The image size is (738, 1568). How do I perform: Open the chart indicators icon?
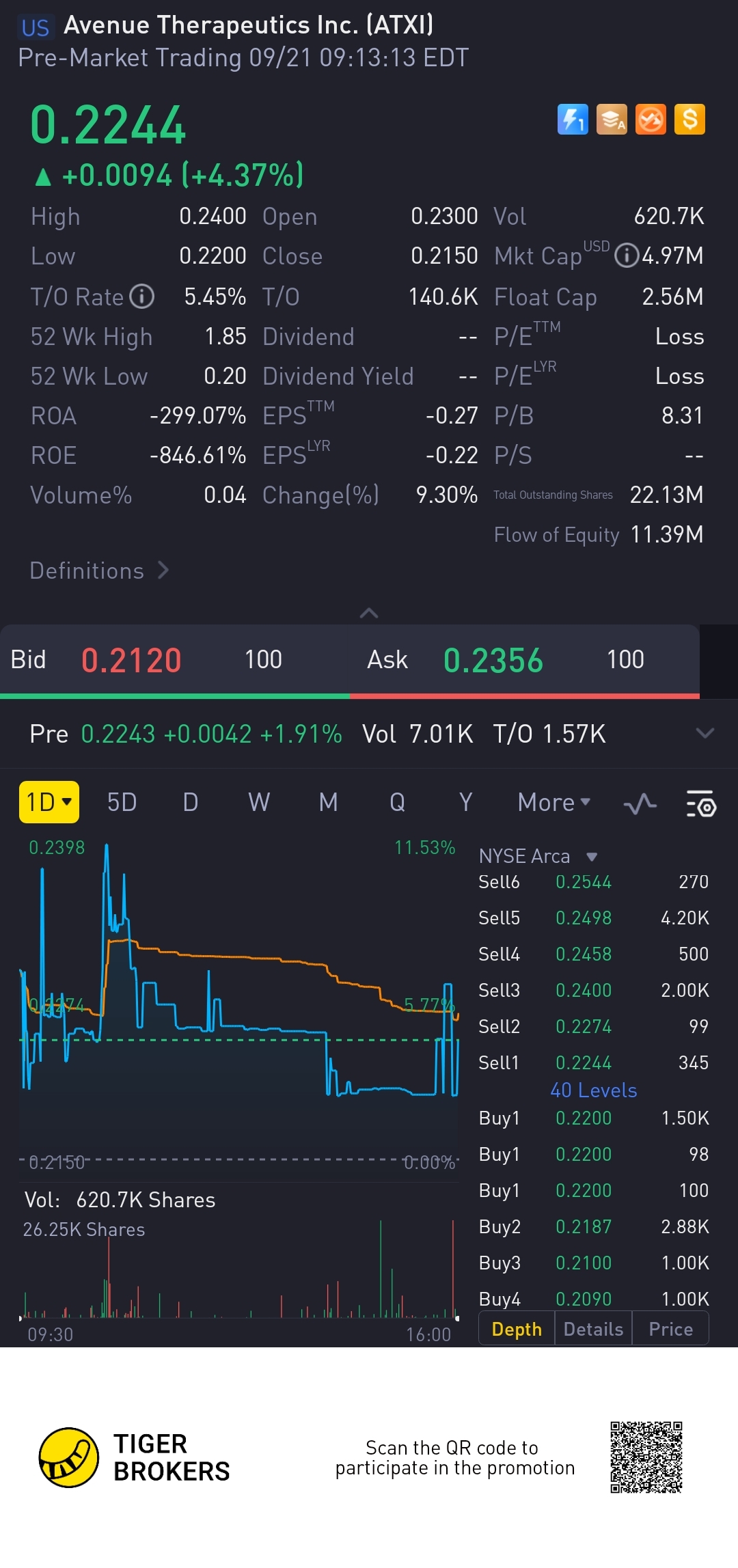click(640, 804)
